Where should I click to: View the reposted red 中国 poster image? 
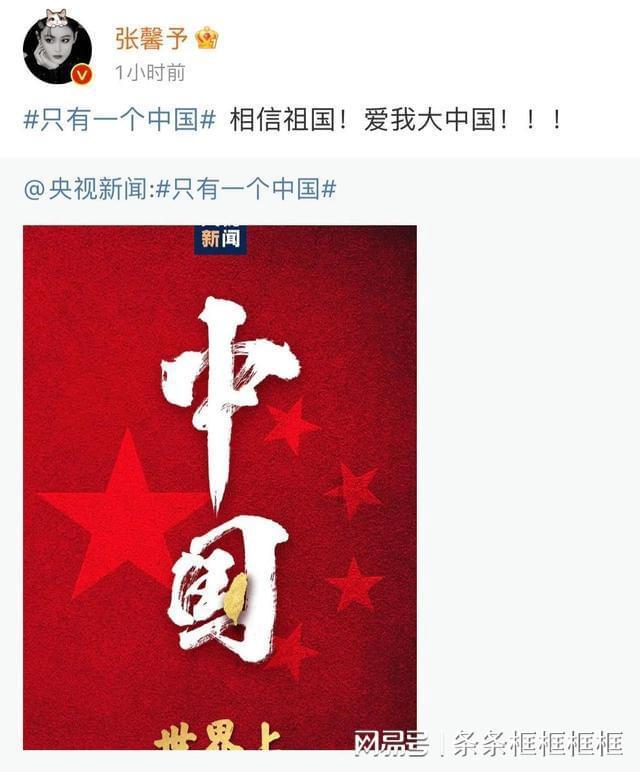[x=220, y=486]
